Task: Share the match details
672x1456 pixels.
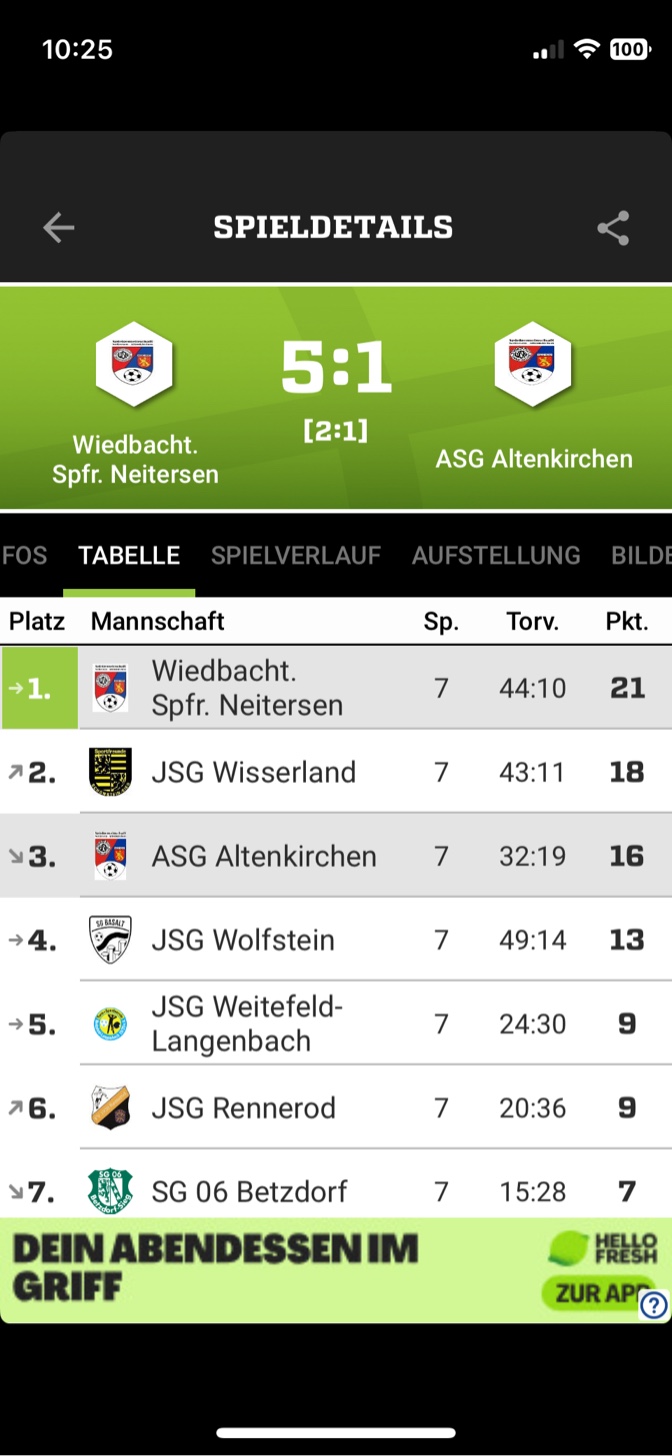Action: [613, 228]
